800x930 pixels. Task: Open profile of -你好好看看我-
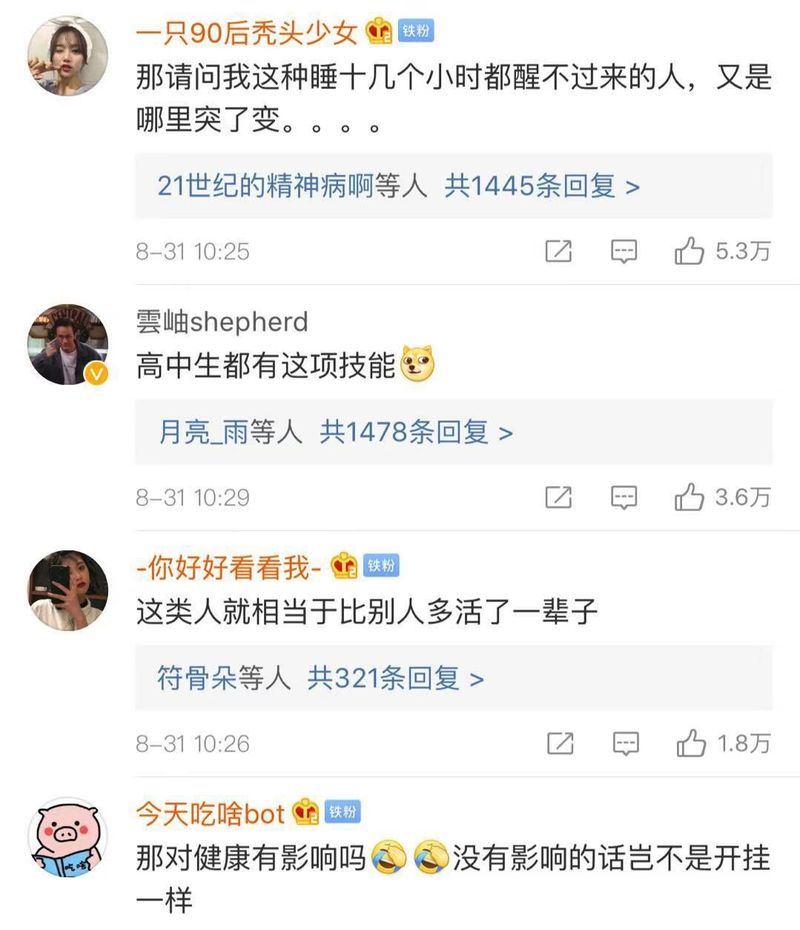pyautogui.click(x=228, y=567)
